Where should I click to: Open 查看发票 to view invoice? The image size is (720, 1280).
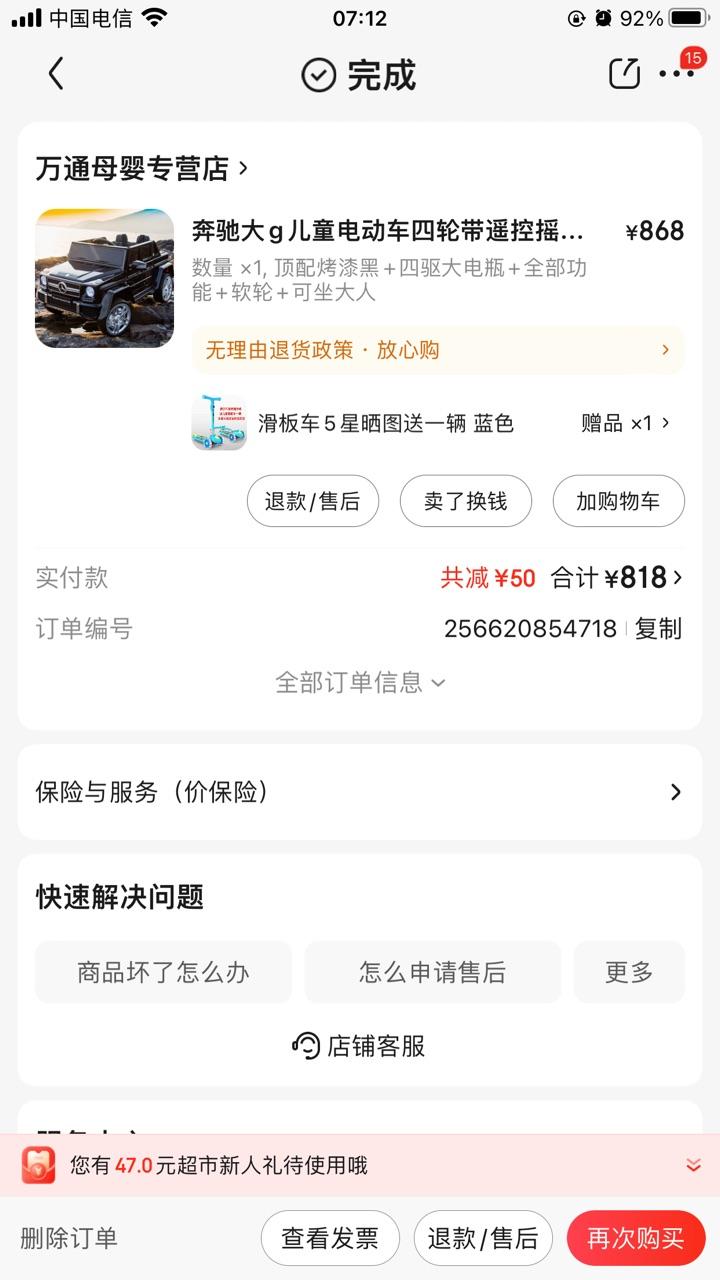tap(330, 1238)
